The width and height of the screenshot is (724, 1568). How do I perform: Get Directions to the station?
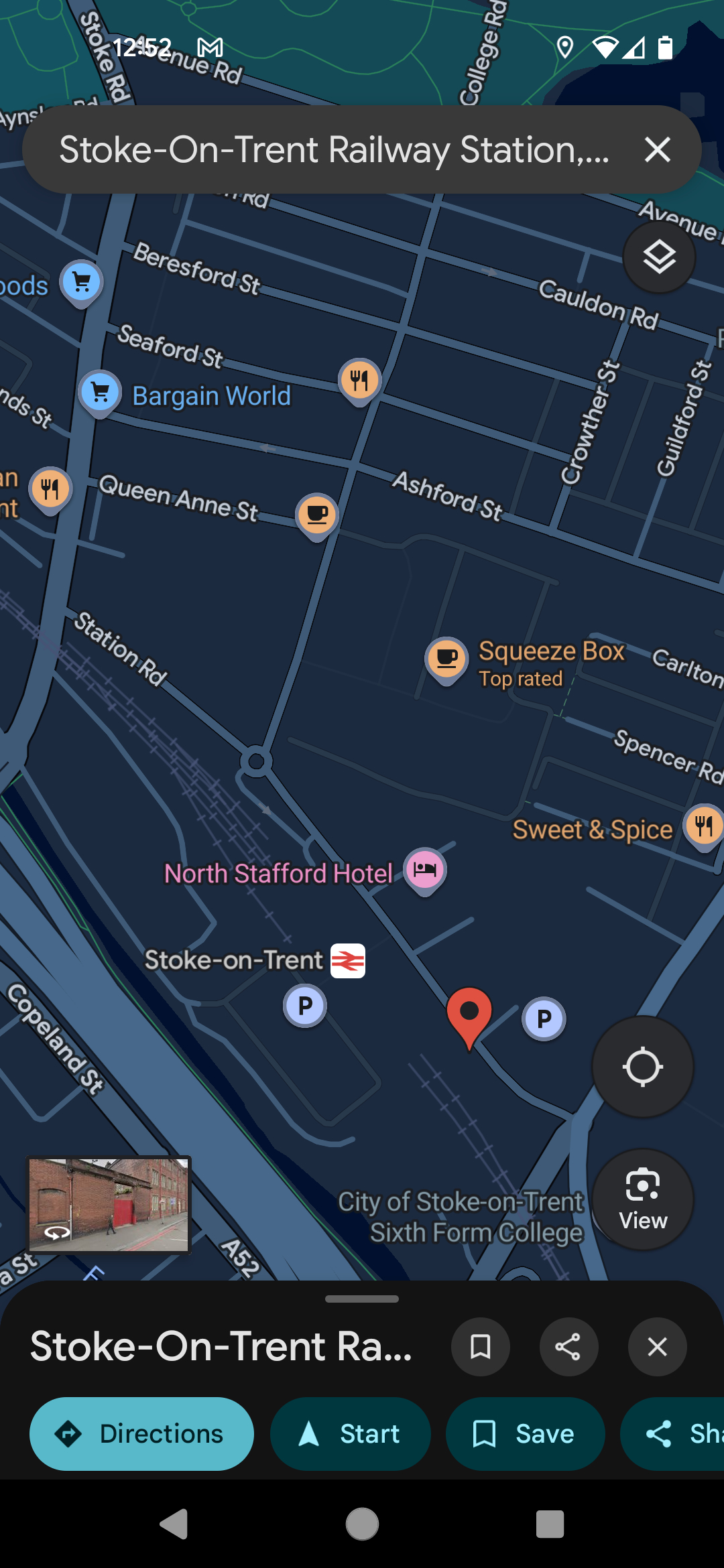coord(141,1434)
